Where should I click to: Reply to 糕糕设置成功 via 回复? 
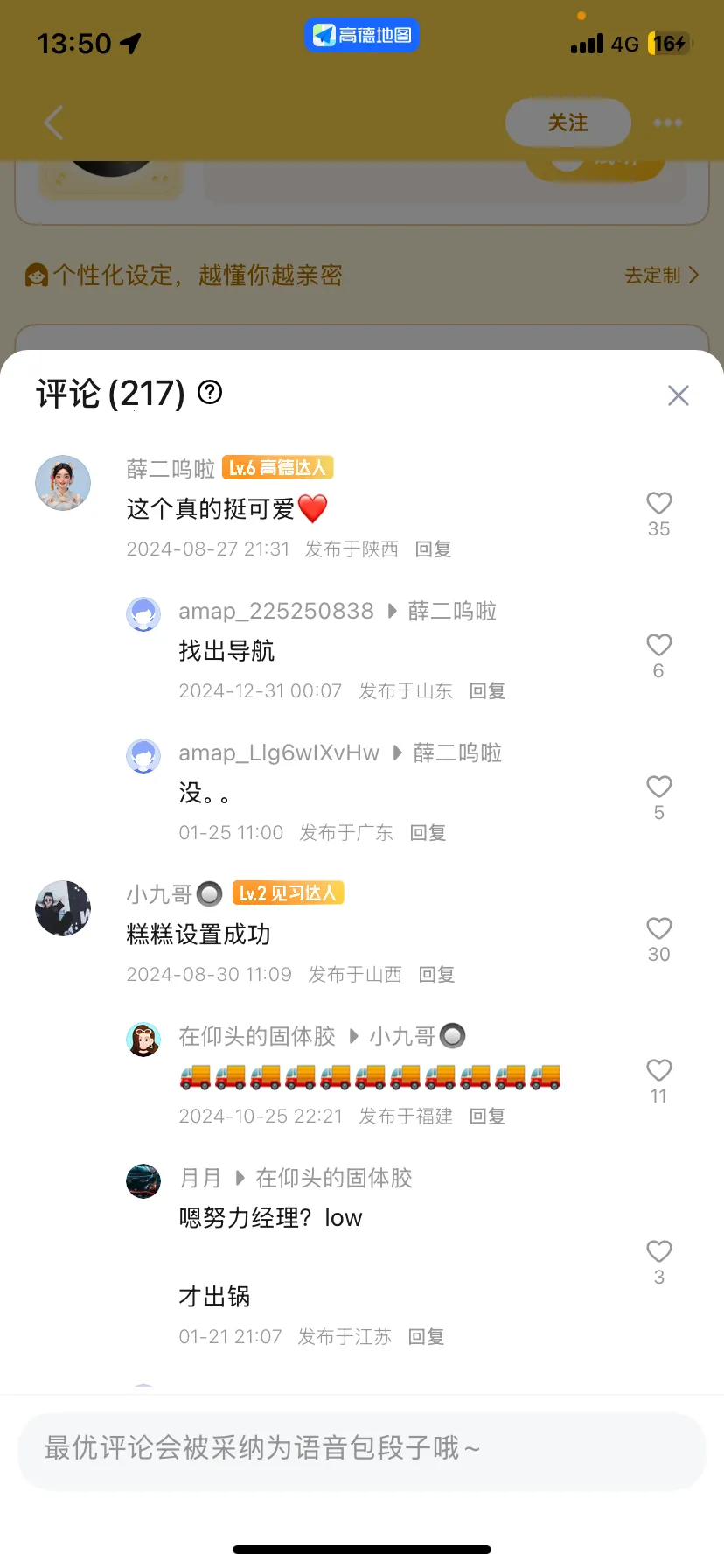tap(435, 973)
